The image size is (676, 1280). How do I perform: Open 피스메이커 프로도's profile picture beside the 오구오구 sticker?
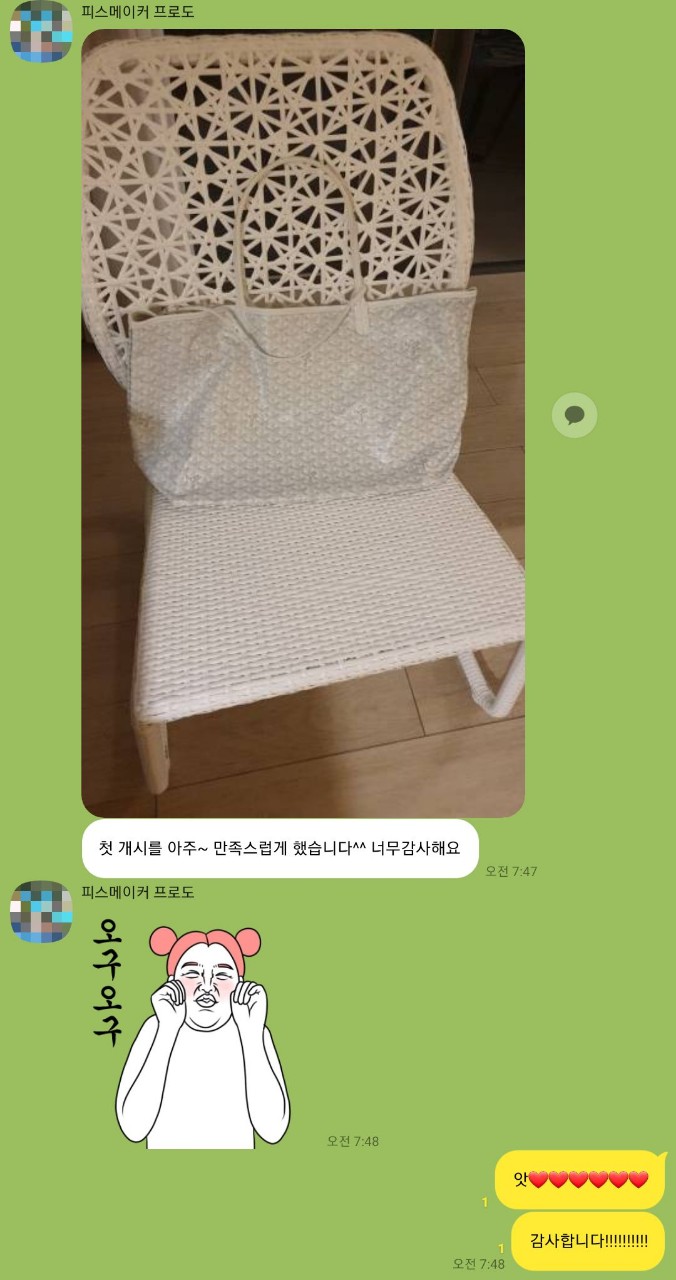(41, 912)
